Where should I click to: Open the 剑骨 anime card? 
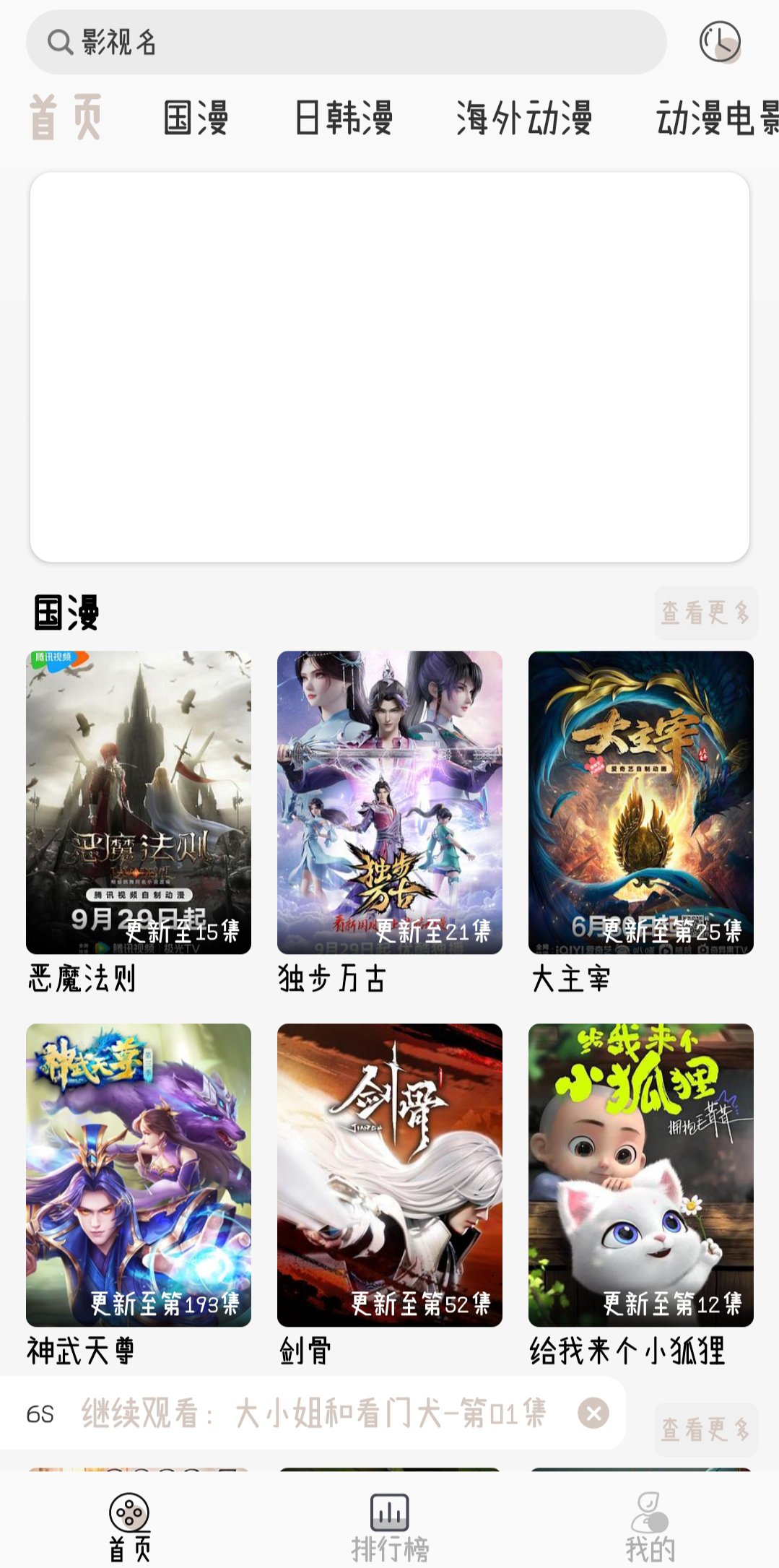389,1175
